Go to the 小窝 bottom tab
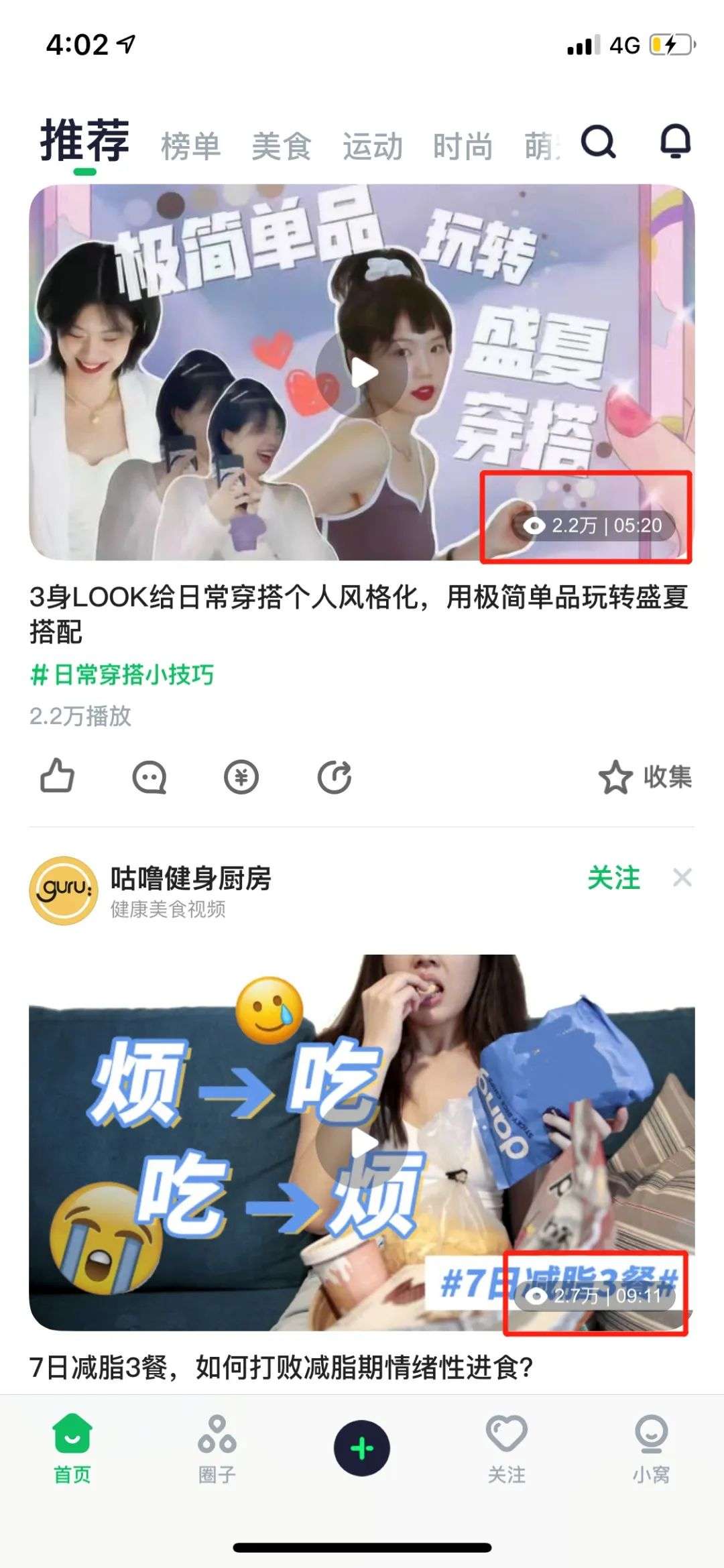This screenshot has width=724, height=1568. coord(651,1448)
